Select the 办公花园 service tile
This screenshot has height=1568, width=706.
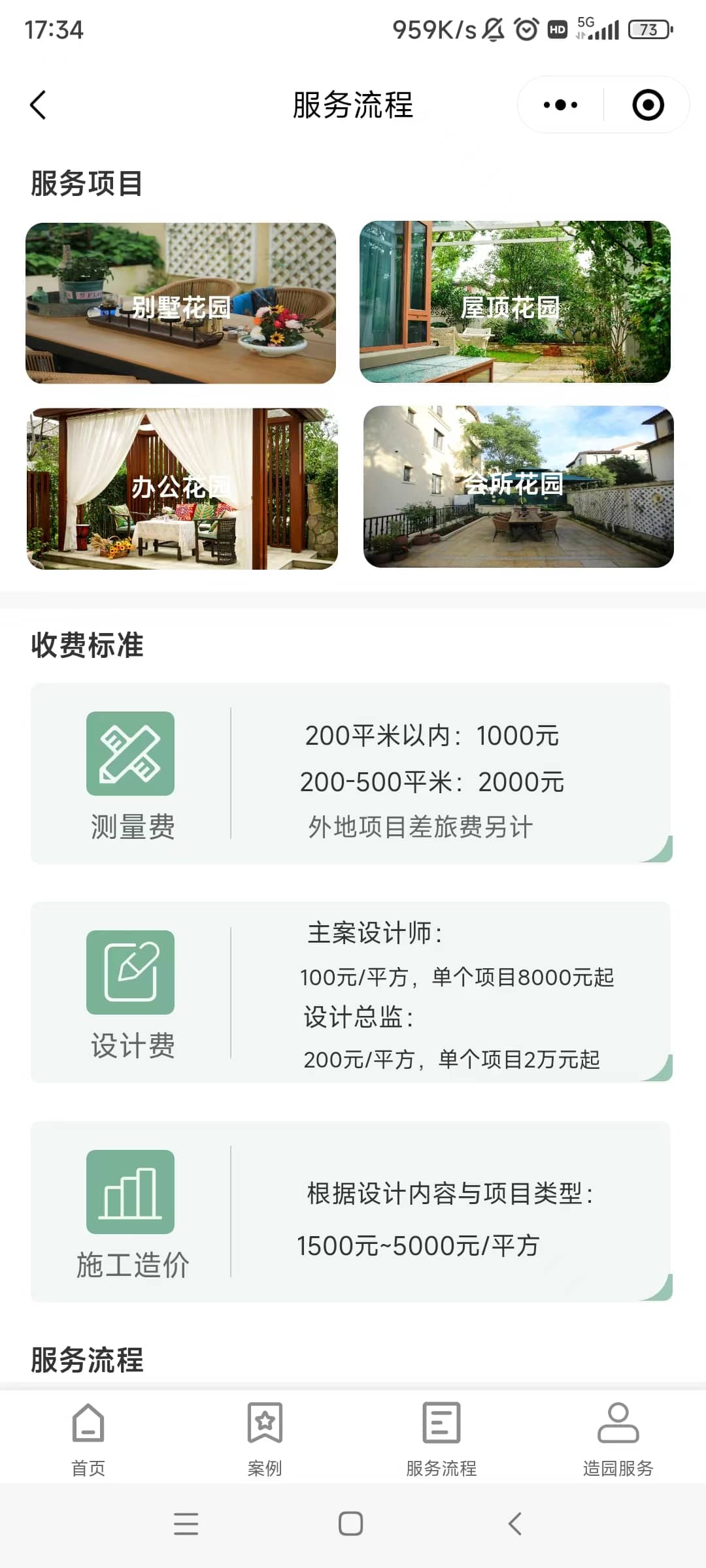[x=182, y=488]
